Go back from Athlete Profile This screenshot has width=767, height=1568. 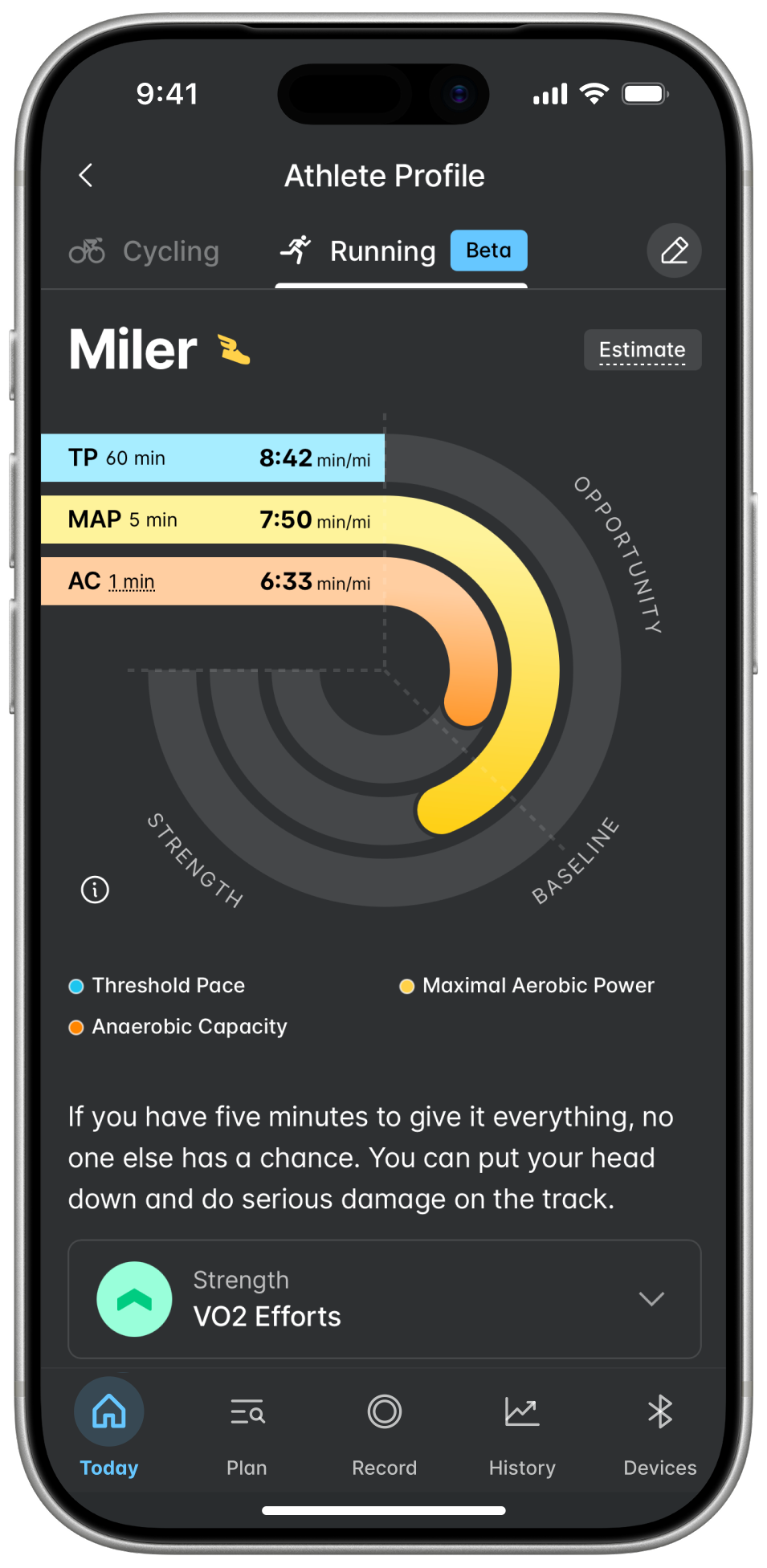tap(86, 175)
